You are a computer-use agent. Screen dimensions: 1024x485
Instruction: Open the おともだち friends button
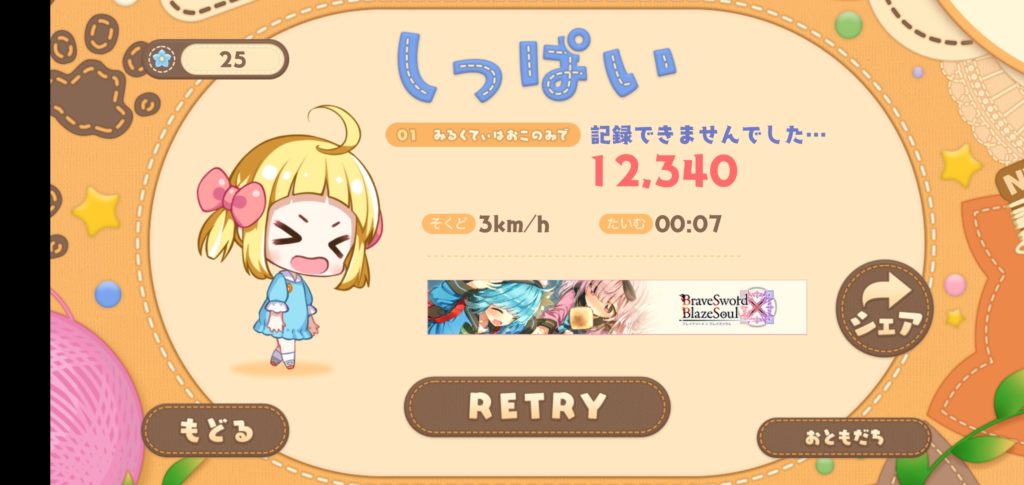[x=843, y=437]
